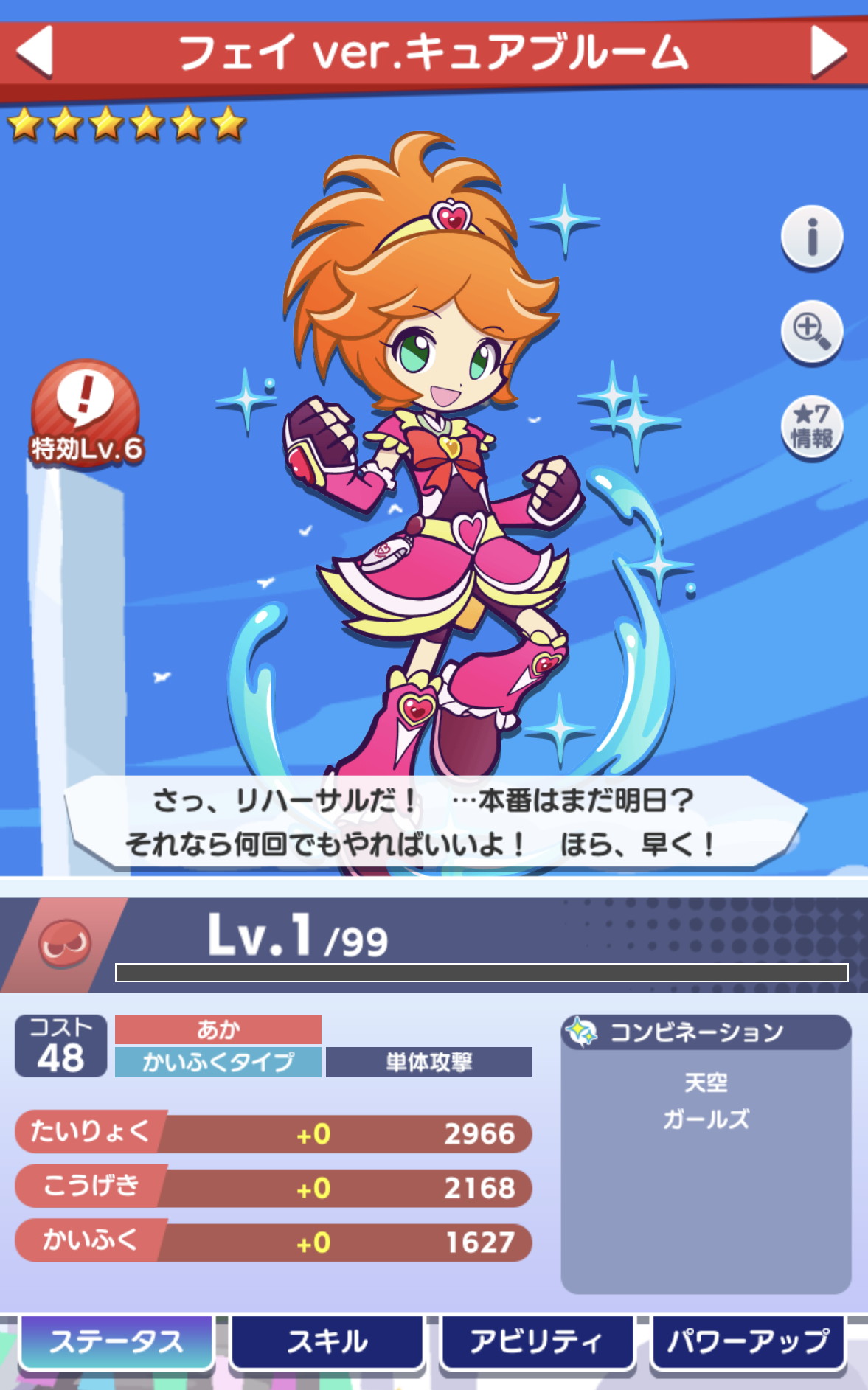Open the パワーアップ tab
This screenshot has width=868, height=1390.
(x=748, y=1342)
